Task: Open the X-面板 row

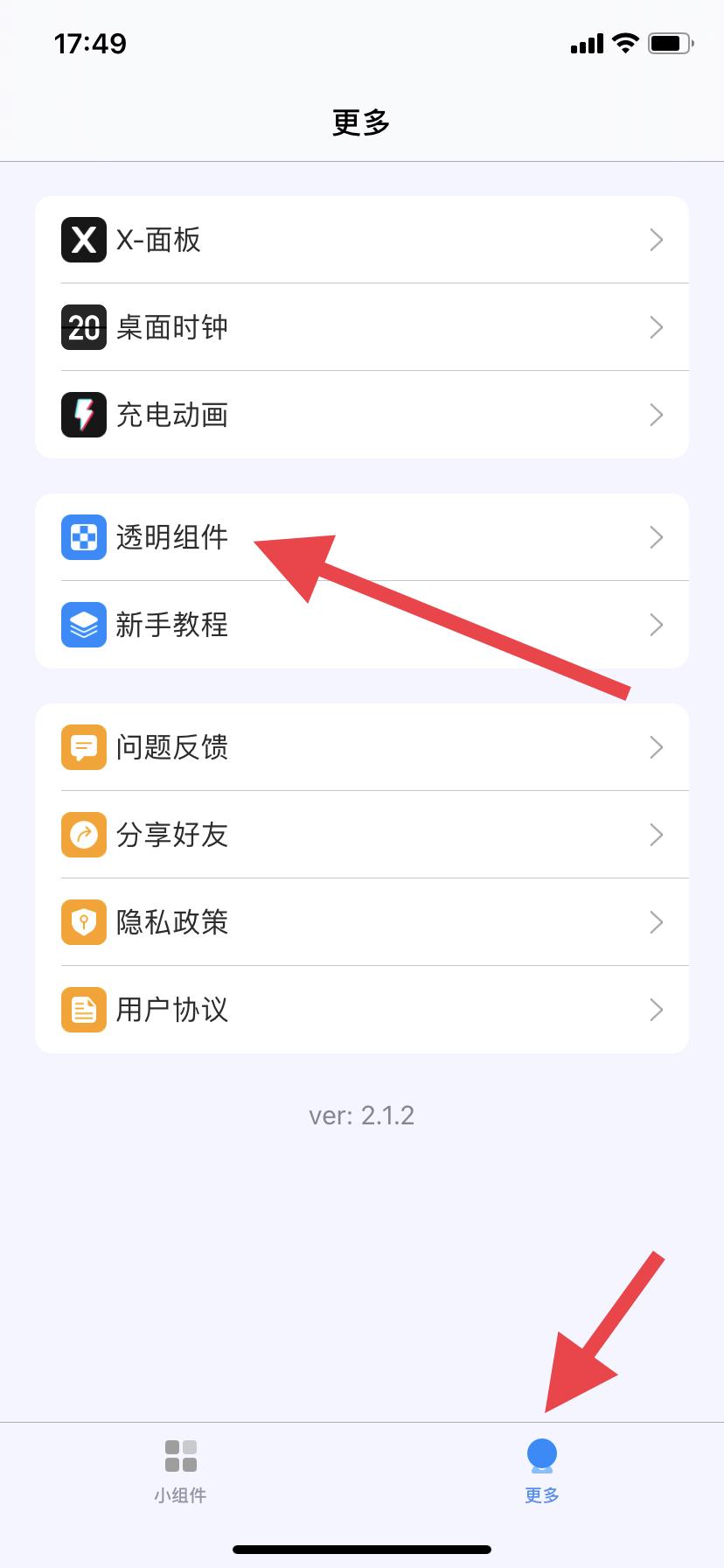Action: 361,240
